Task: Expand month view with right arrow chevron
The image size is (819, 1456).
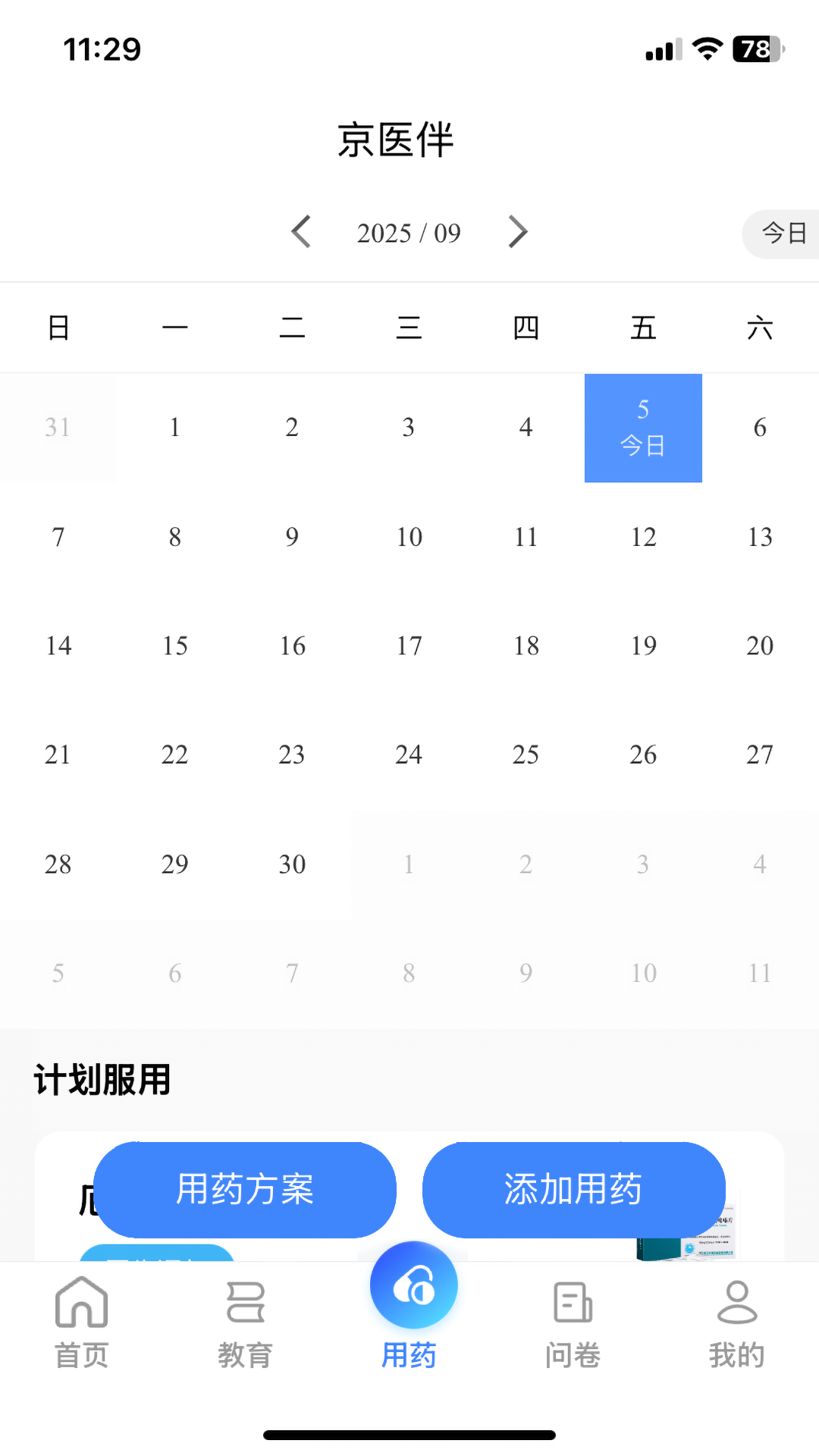Action: (517, 232)
